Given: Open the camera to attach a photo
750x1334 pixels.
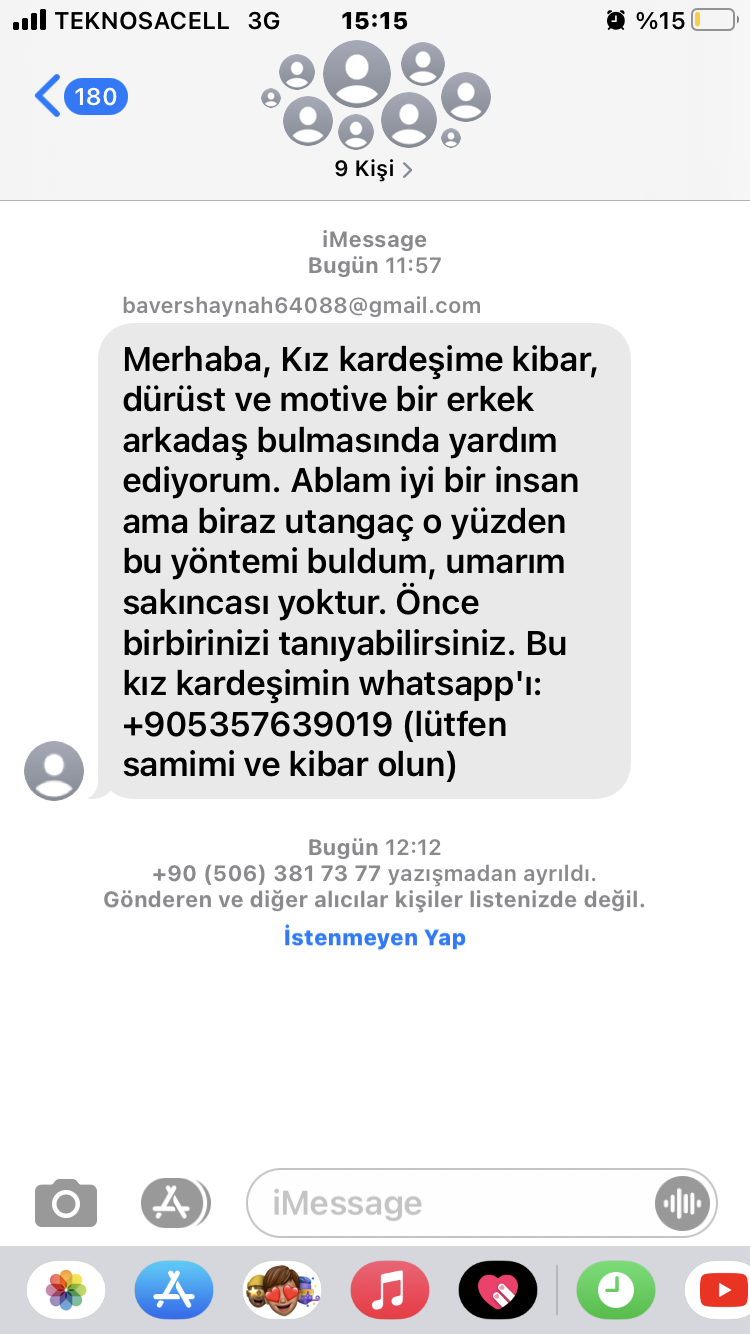Looking at the screenshot, I should point(66,1203).
